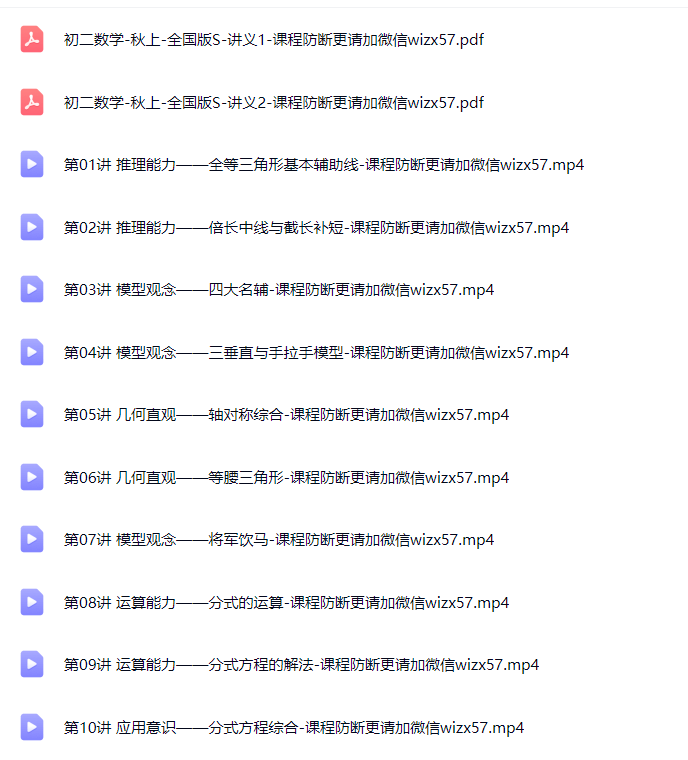Play 第10讲 分式方程综合 video
Image resolution: width=688 pixels, height=760 pixels.
coord(293,727)
